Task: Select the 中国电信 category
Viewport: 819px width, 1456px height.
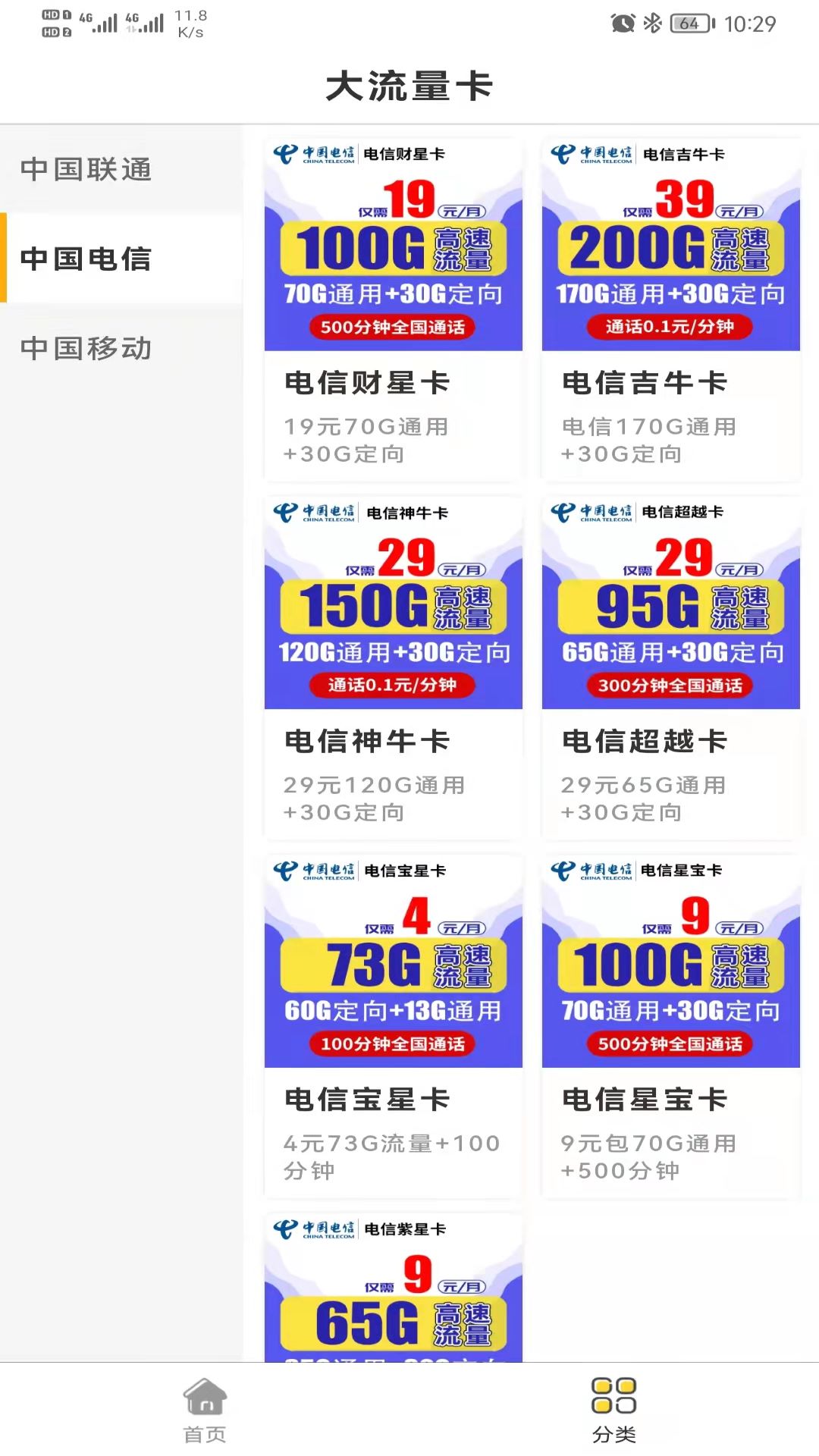Action: (x=86, y=259)
